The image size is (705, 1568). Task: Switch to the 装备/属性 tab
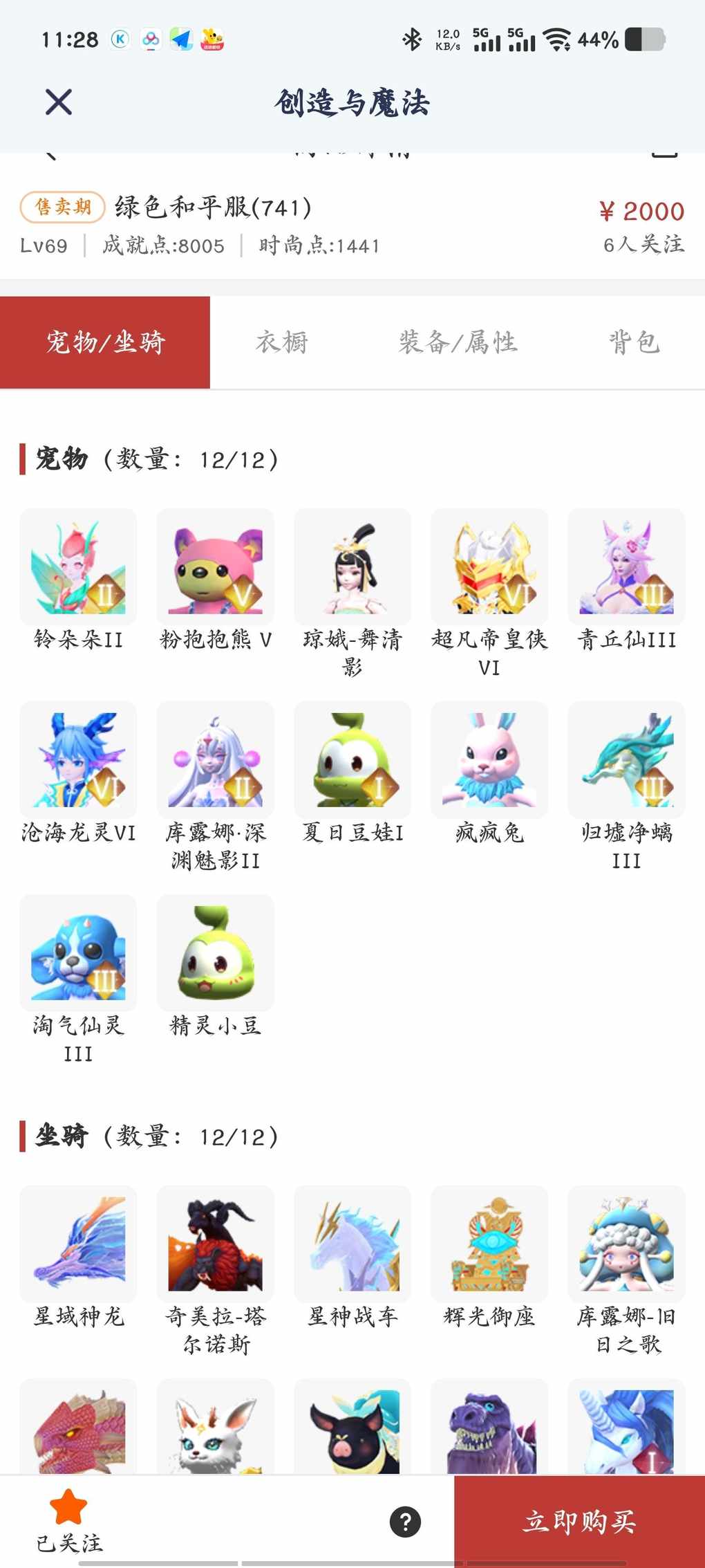click(x=458, y=342)
